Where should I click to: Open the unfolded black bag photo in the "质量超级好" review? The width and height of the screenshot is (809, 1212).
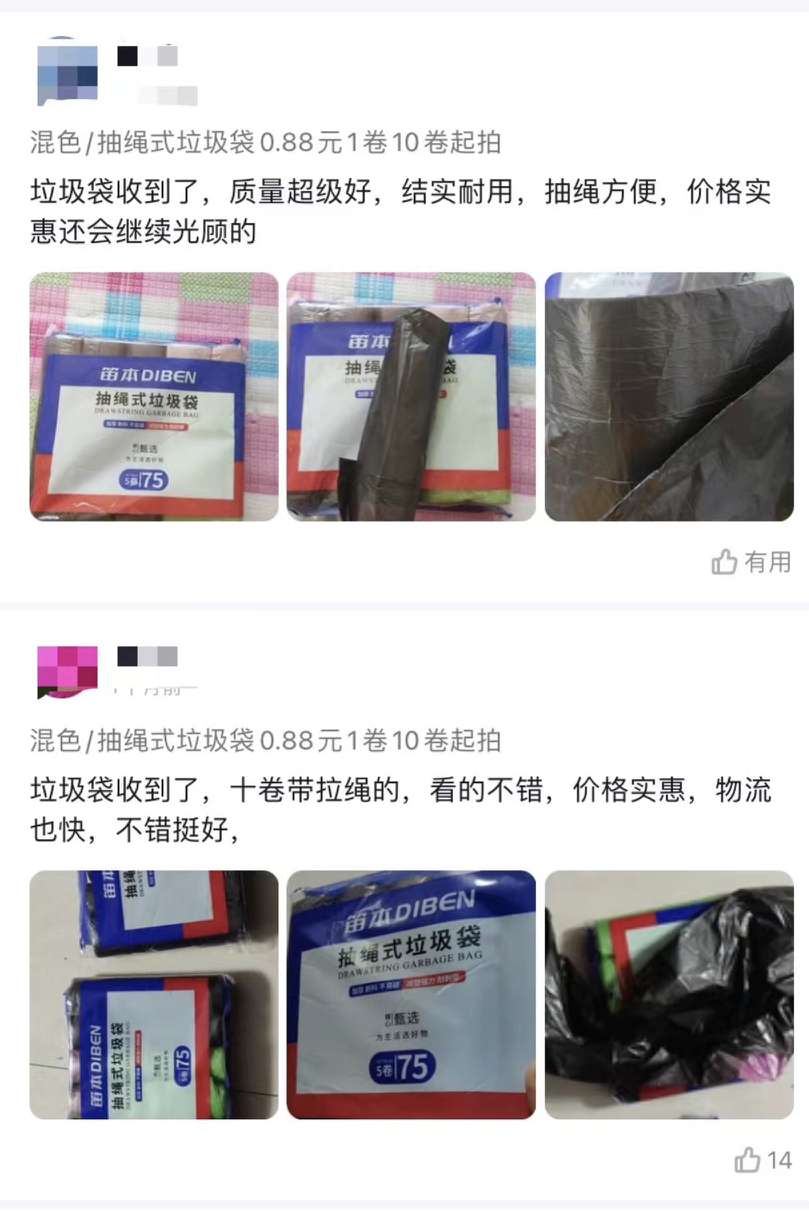(668, 396)
